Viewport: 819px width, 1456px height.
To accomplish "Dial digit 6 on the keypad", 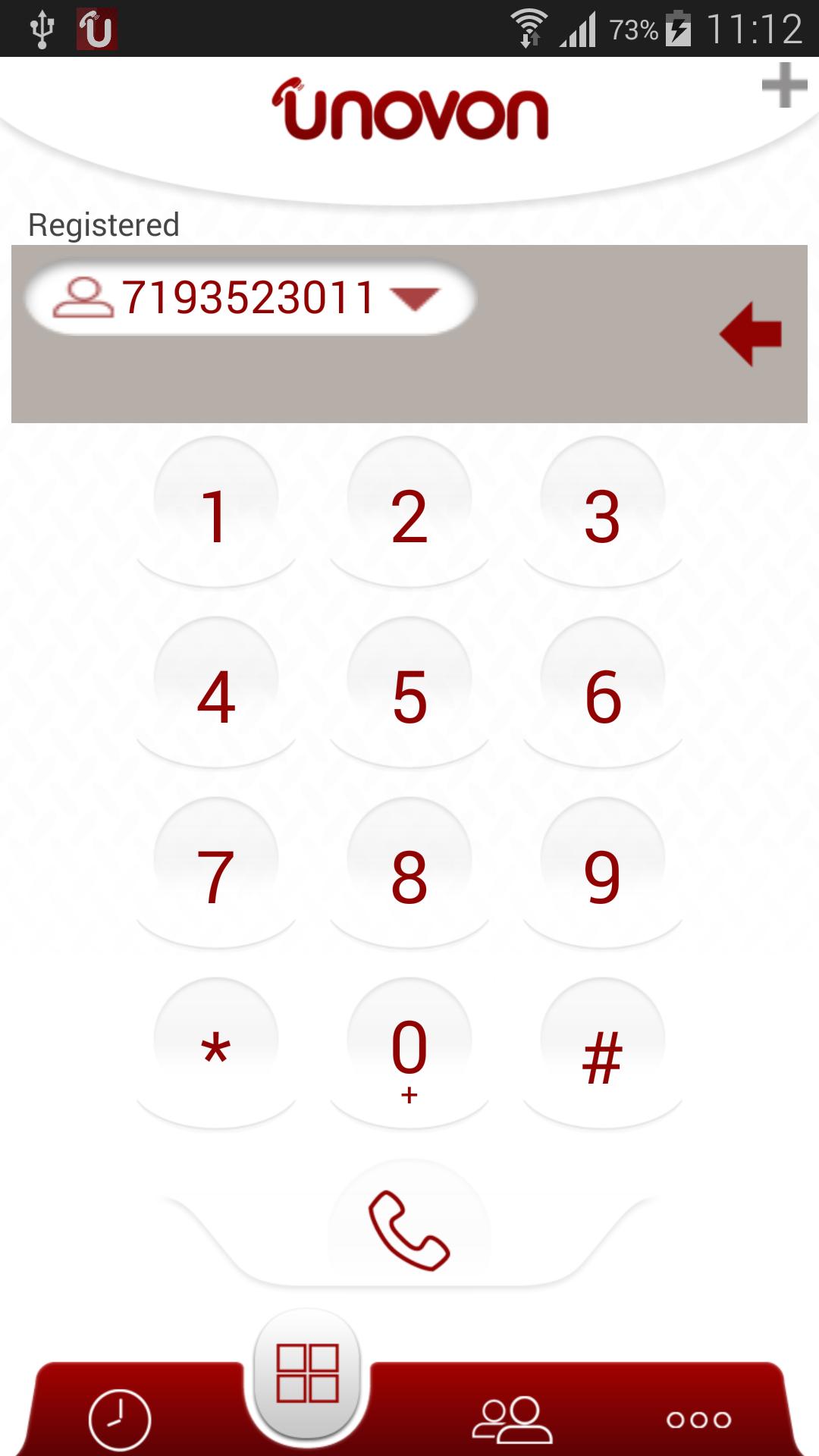I will tap(603, 696).
